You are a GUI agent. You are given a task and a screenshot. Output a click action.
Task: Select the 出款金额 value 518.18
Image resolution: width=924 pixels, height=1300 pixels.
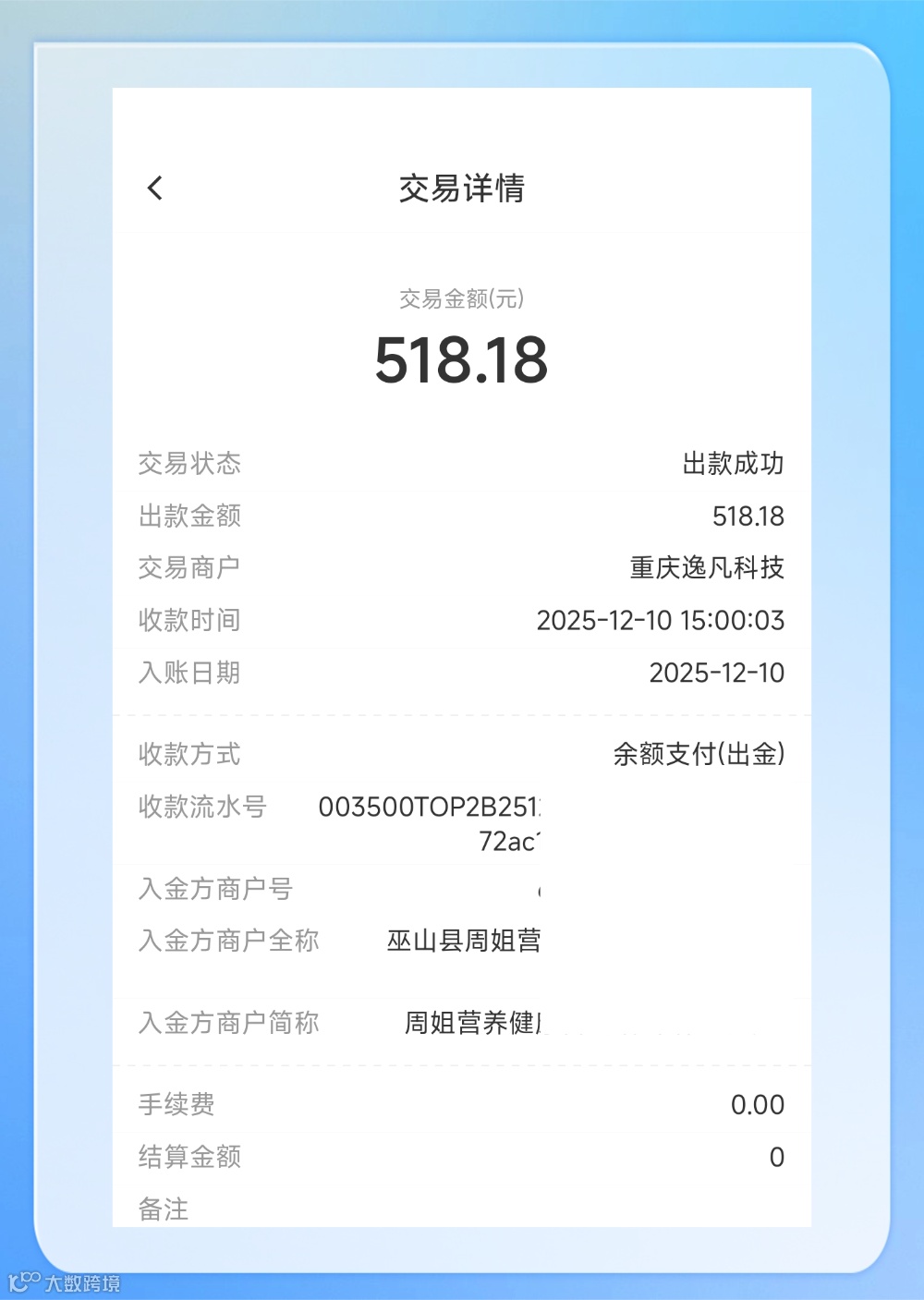point(749,516)
